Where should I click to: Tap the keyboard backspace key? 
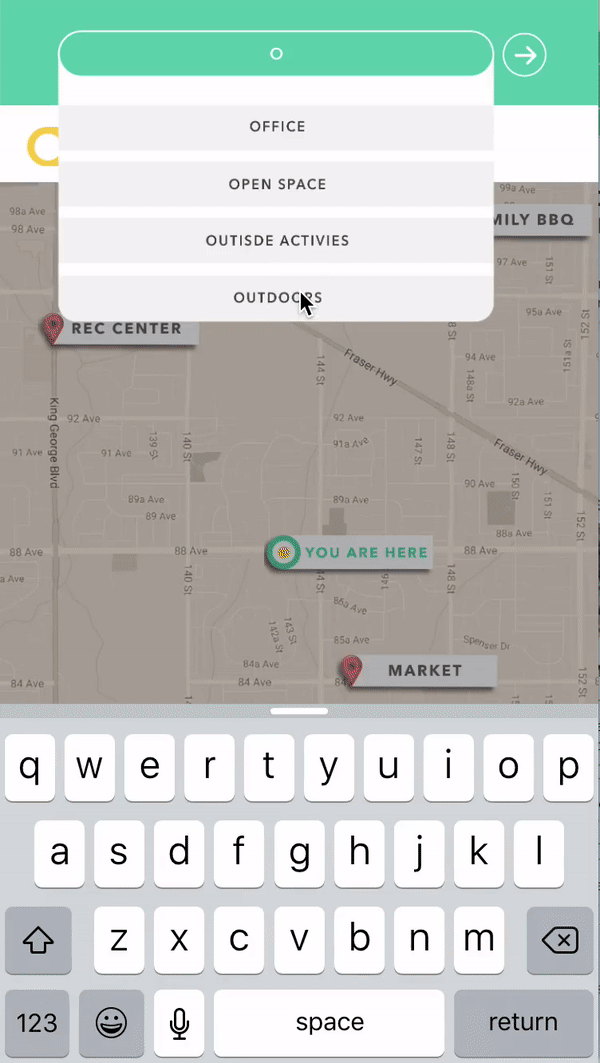coord(561,940)
